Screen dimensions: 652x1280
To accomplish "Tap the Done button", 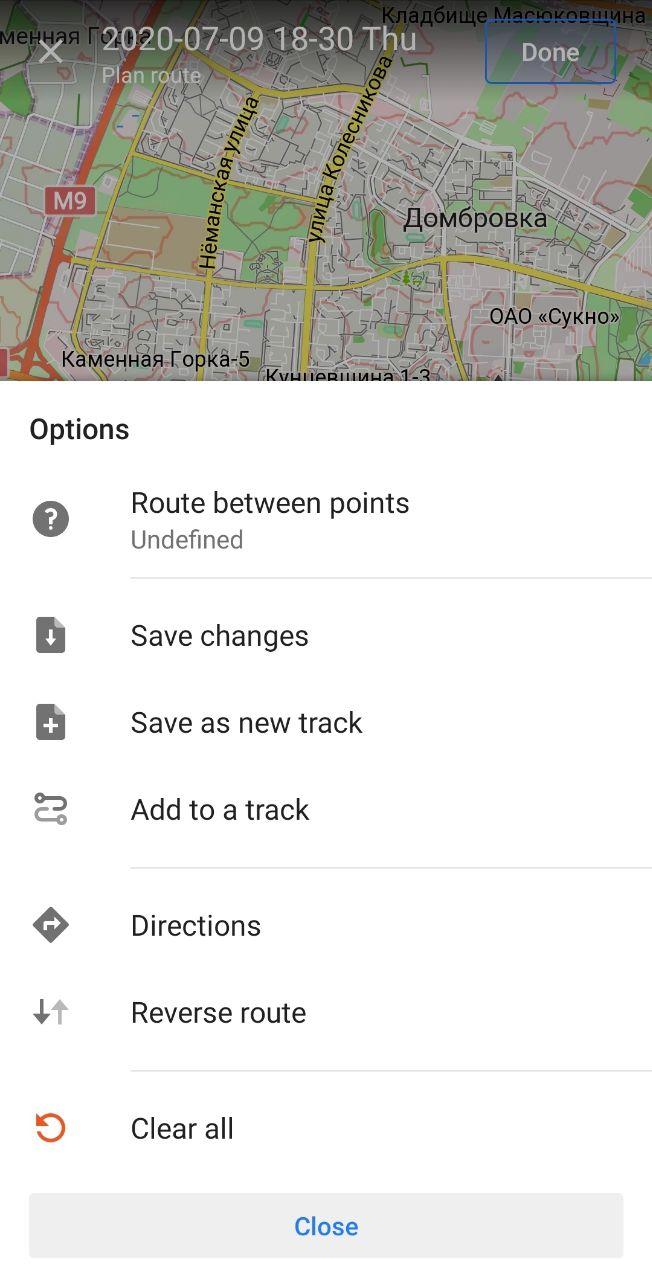I will pyautogui.click(x=550, y=53).
